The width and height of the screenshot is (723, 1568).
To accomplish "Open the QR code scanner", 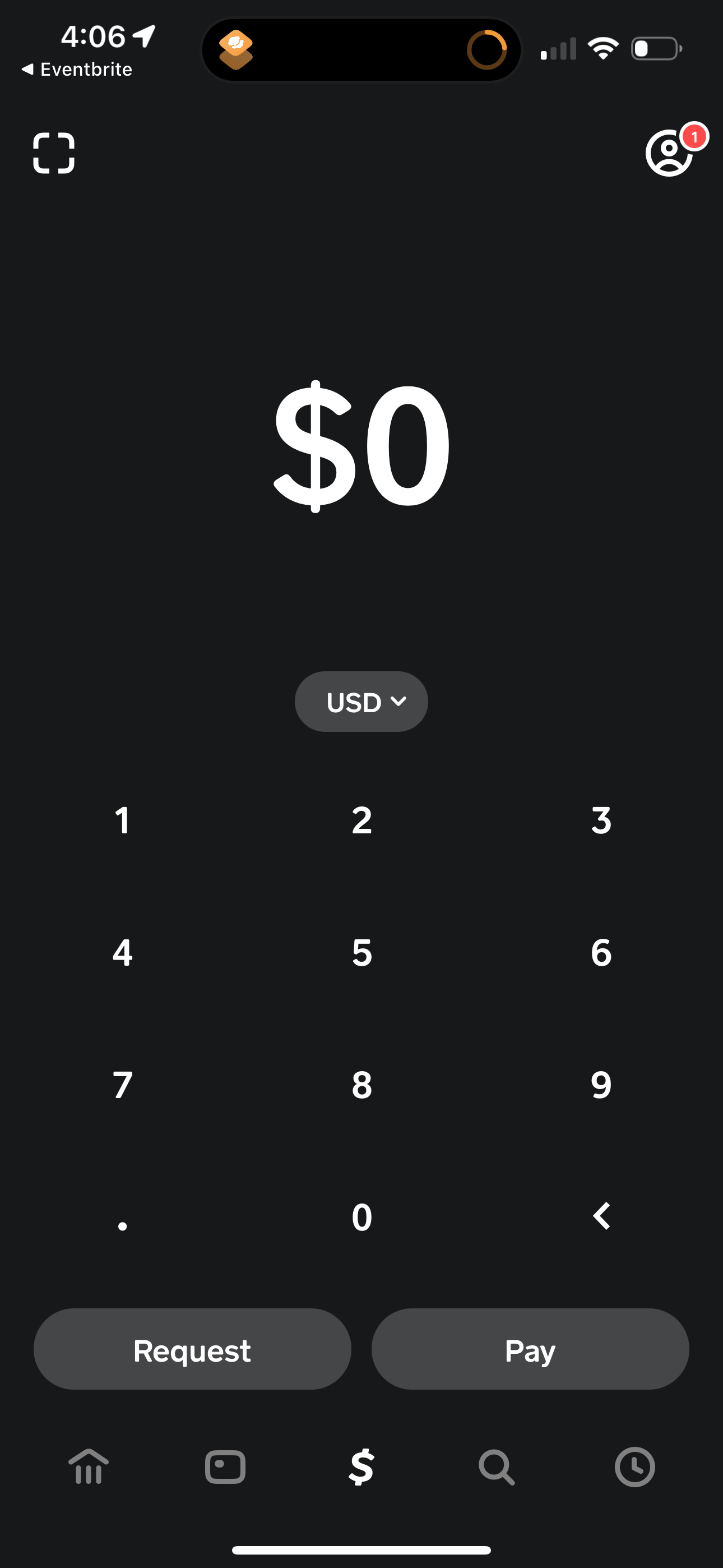I will 54,154.
